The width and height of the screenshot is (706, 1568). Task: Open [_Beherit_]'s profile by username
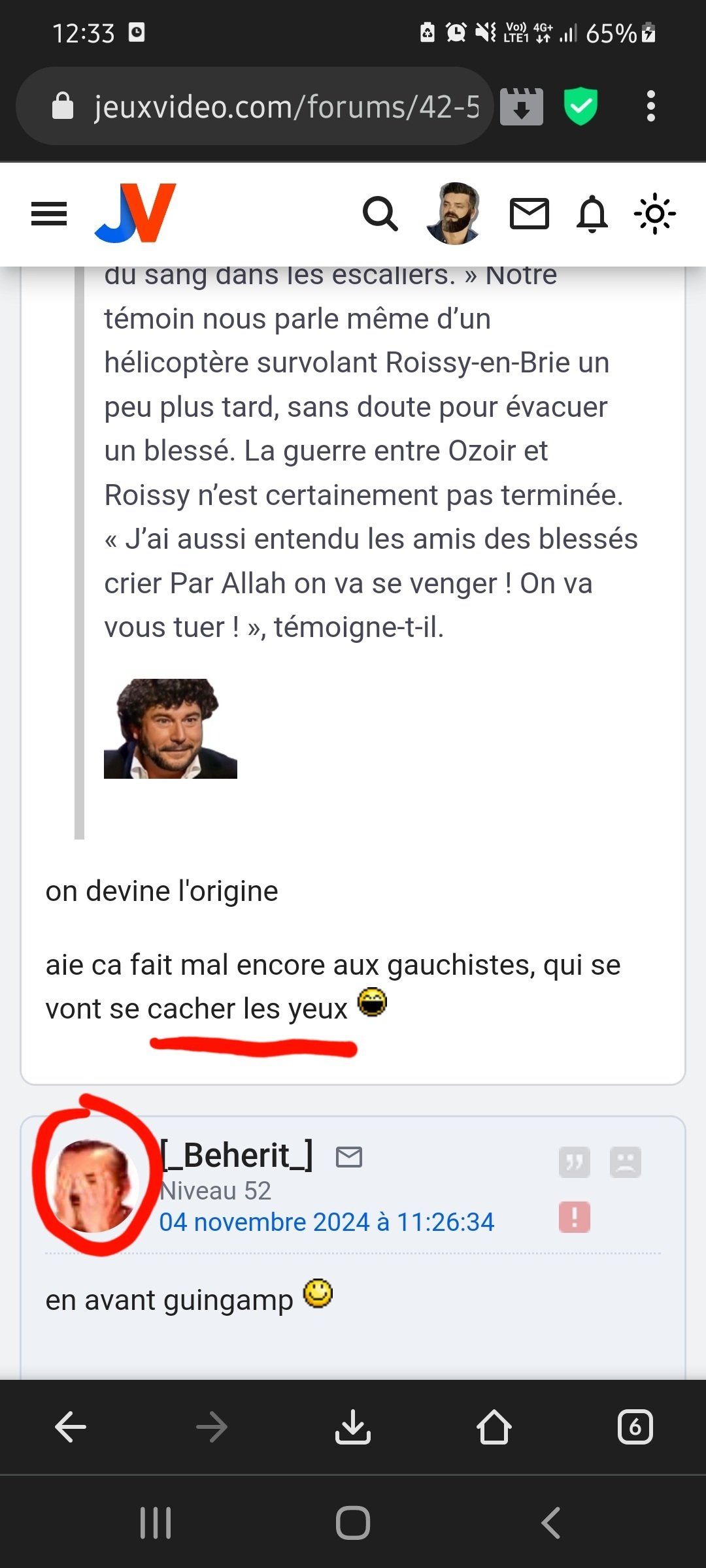click(237, 1155)
